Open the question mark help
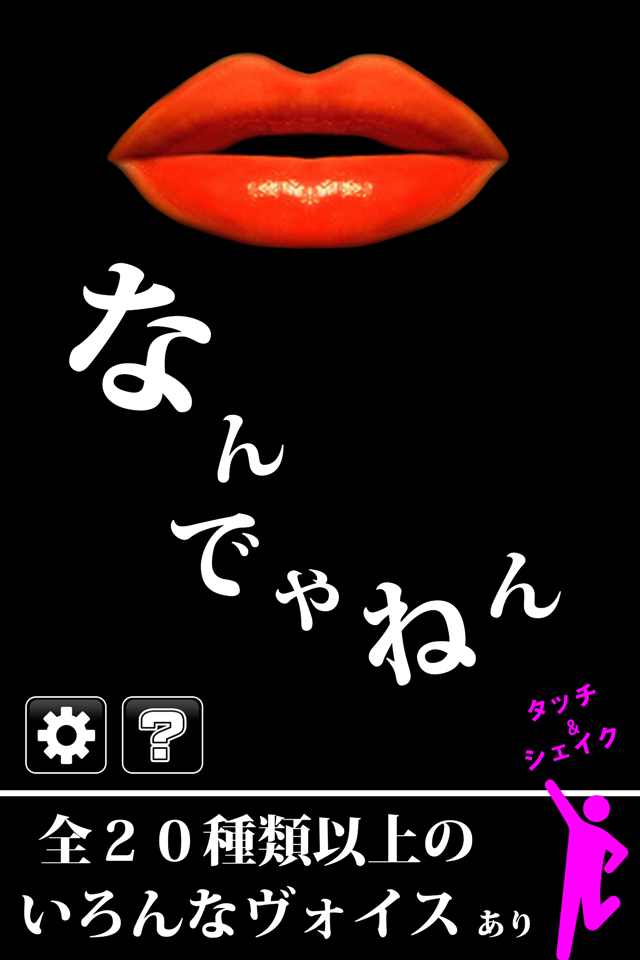Screen dimensions: 640x960 [162, 734]
